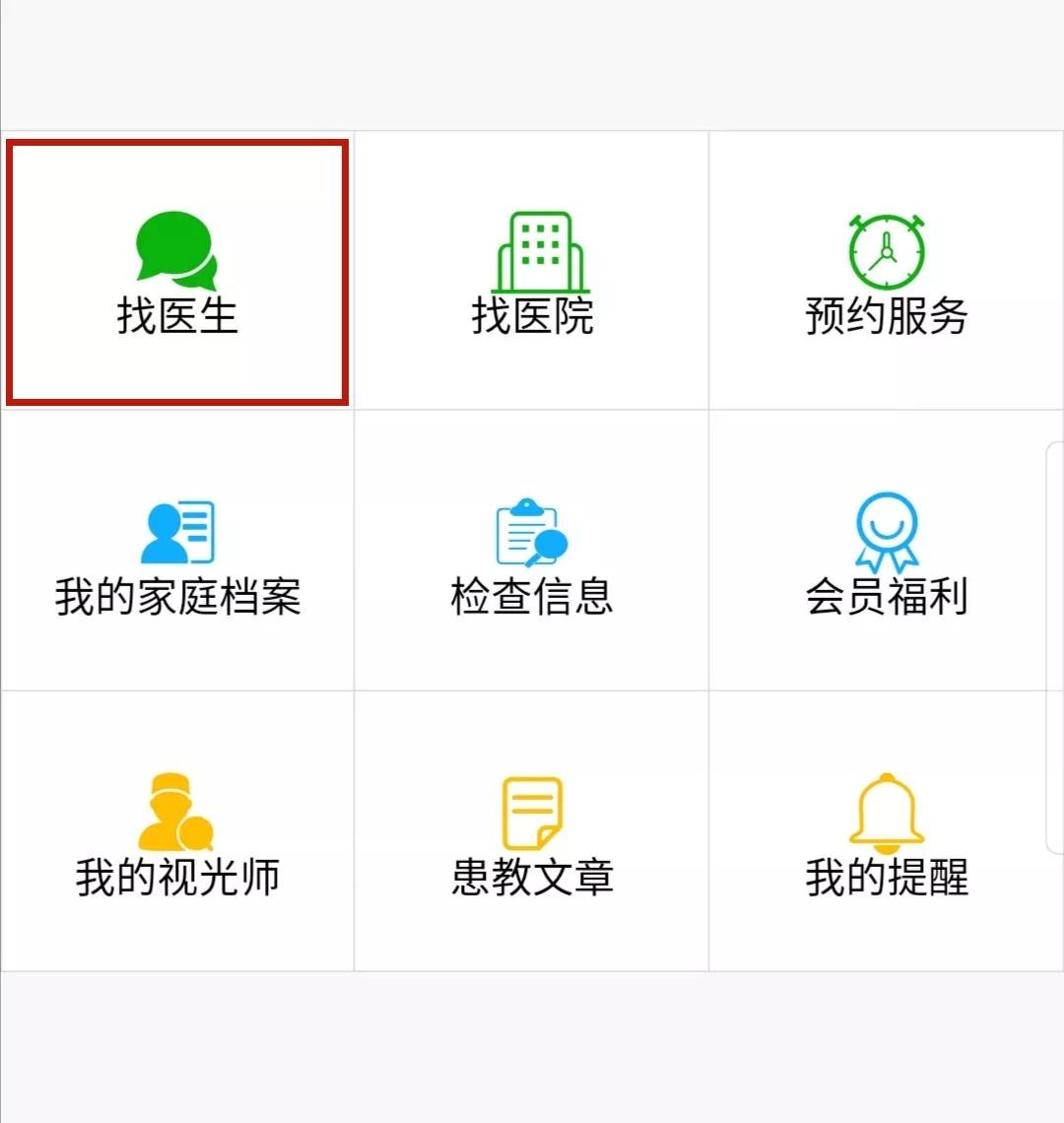Select the yellow optometrist figure icon for 我的视光师
The height and width of the screenshot is (1123, 1064).
click(177, 811)
